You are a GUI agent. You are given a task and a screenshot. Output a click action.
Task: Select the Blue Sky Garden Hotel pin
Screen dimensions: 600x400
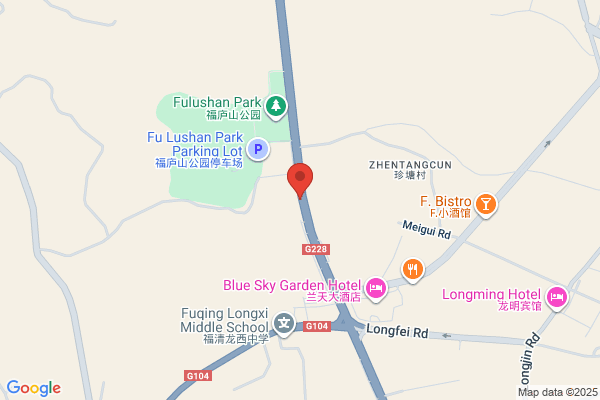376,289
